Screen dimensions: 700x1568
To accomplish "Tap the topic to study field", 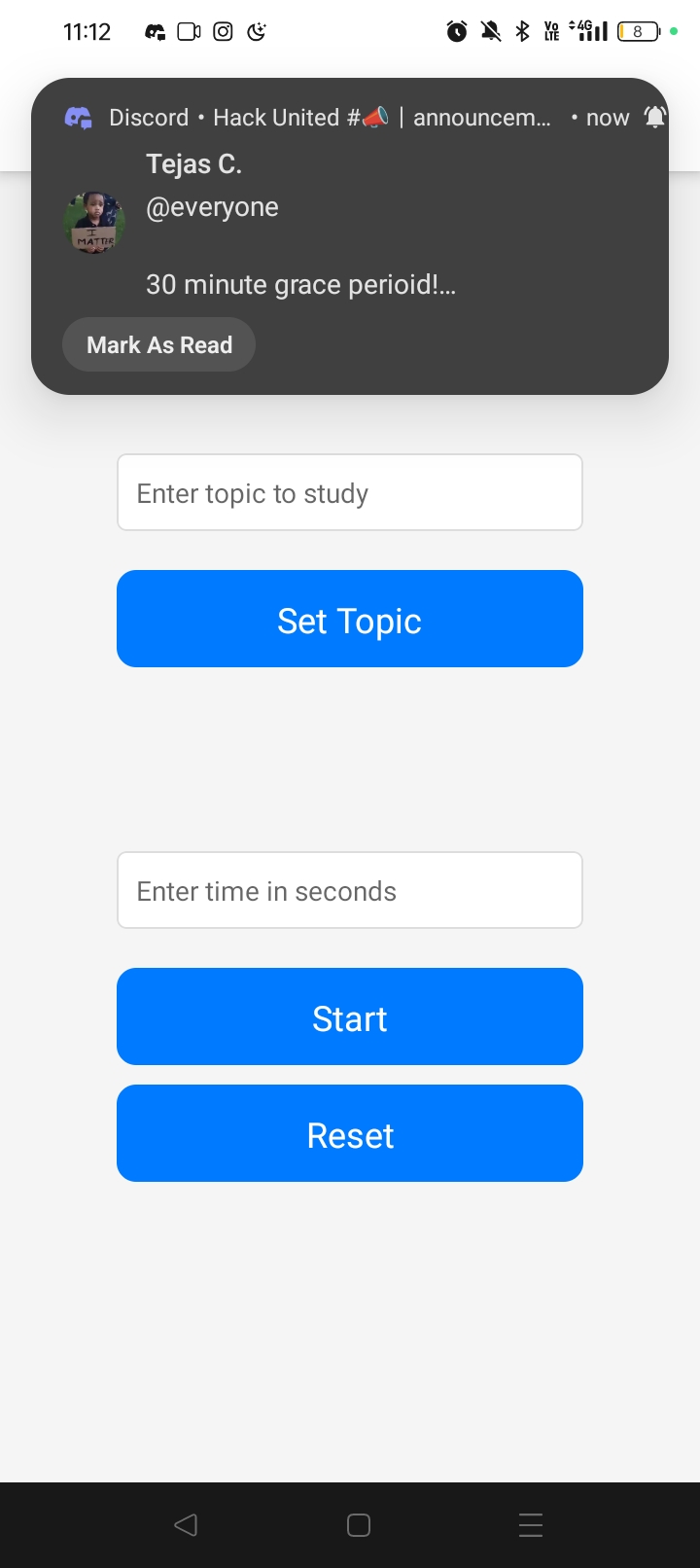I will point(350,493).
